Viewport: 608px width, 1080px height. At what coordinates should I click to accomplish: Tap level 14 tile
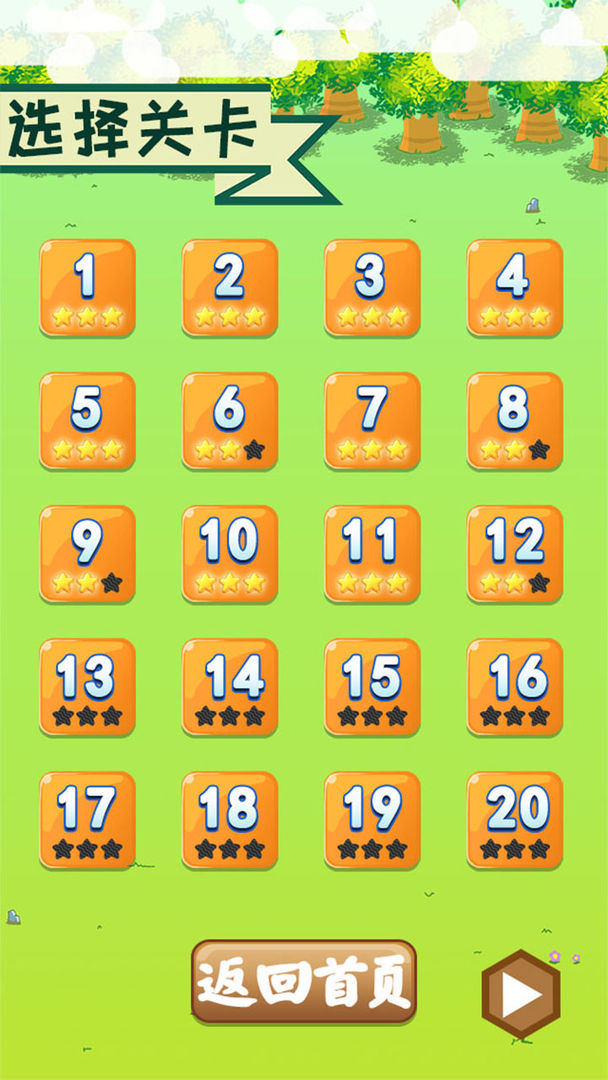tap(229, 686)
